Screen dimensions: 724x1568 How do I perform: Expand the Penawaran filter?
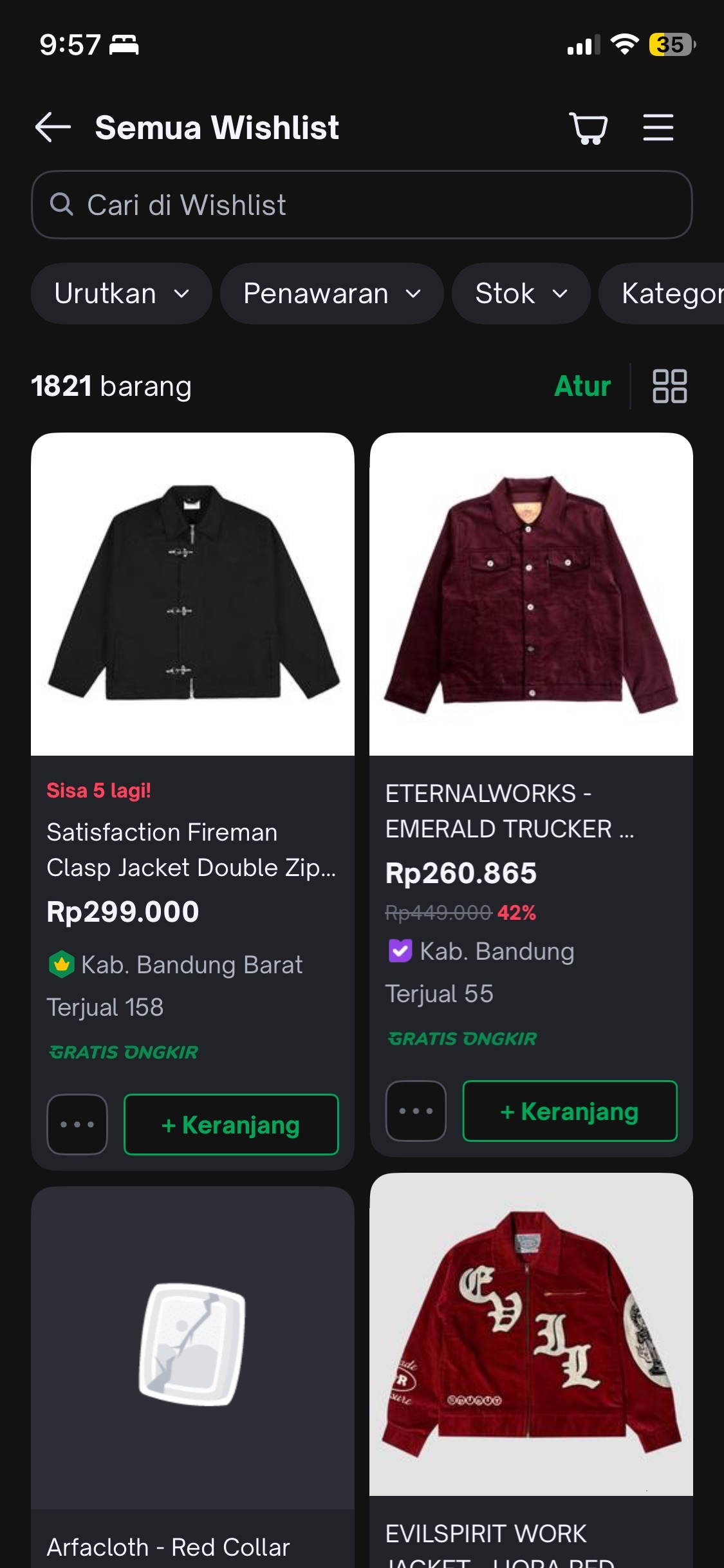[x=331, y=294]
